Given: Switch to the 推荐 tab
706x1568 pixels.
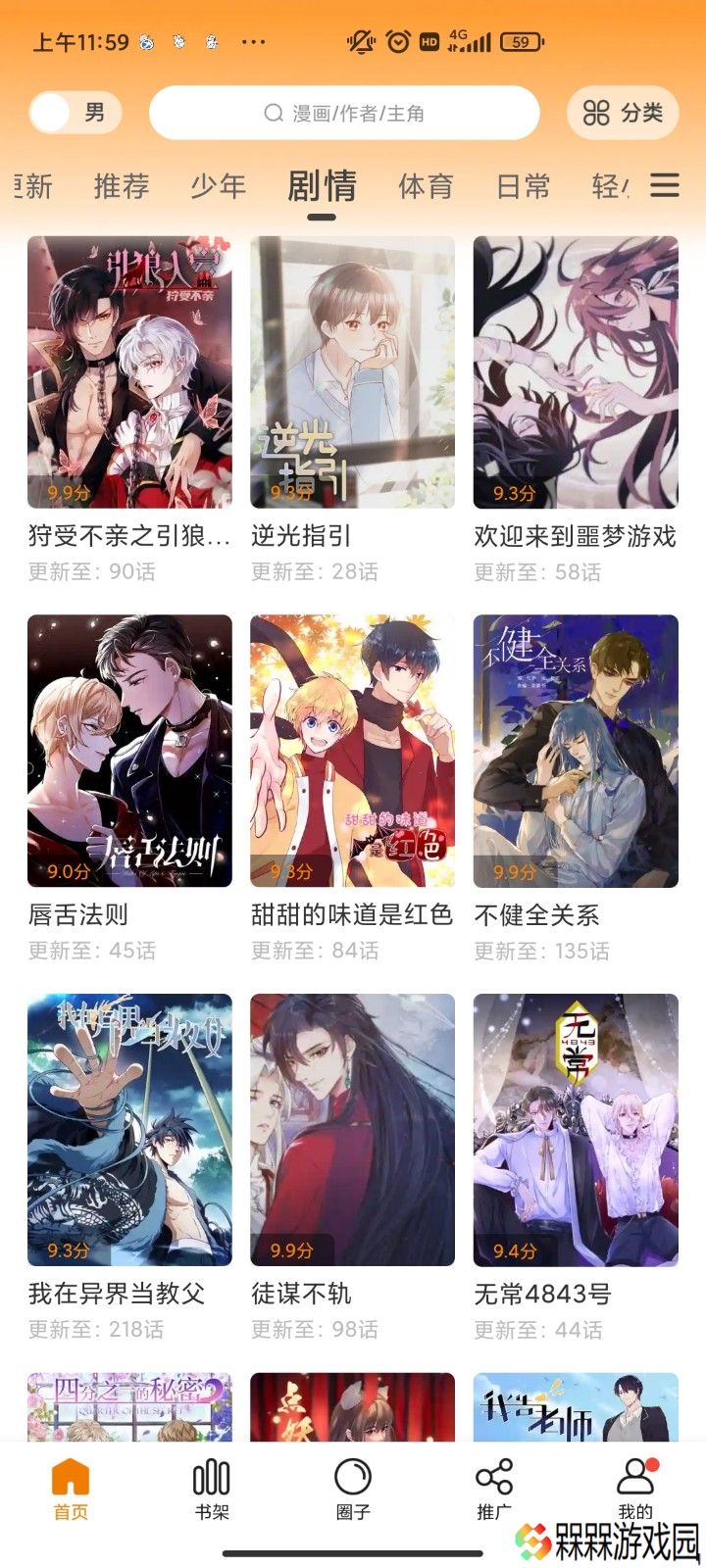Looking at the screenshot, I should [x=122, y=186].
